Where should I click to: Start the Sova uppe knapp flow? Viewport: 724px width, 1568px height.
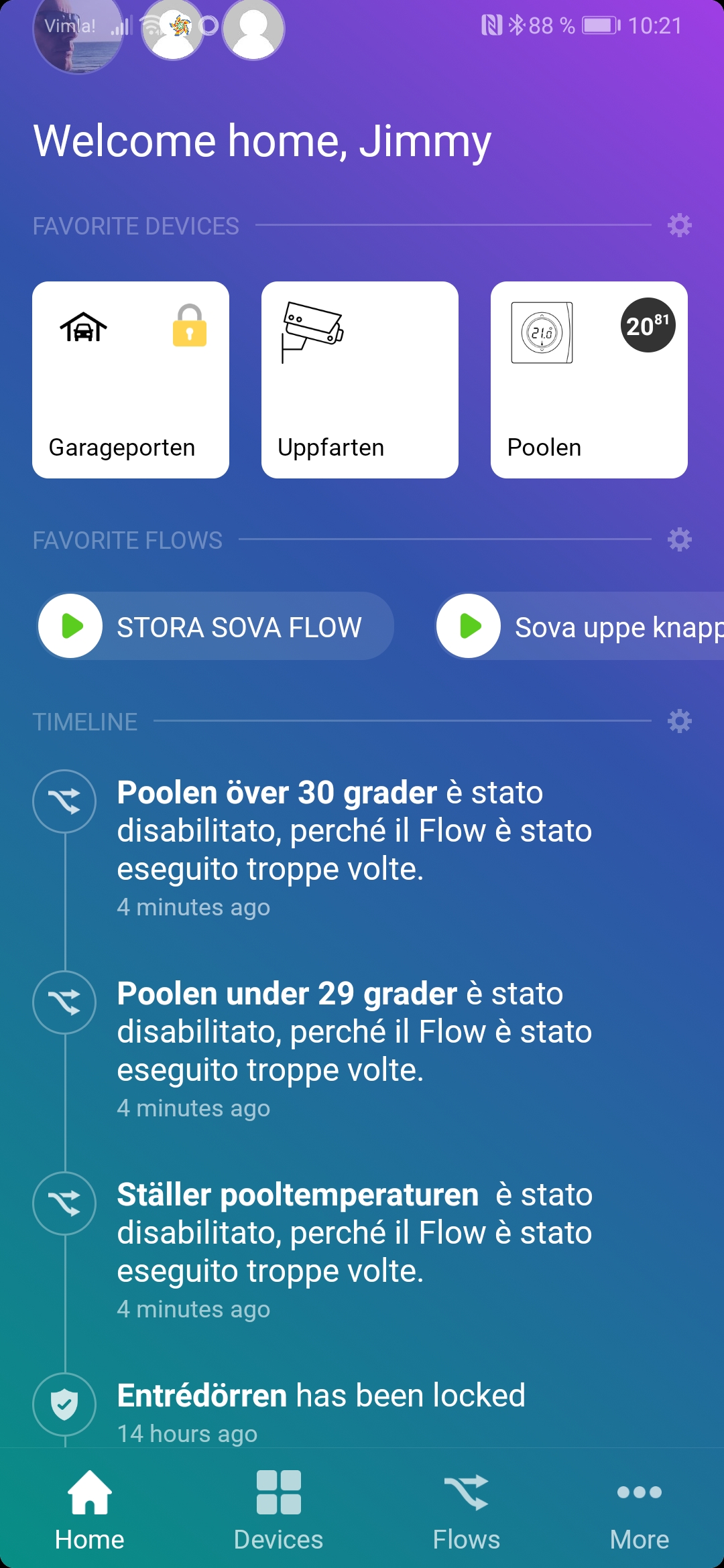tap(469, 627)
